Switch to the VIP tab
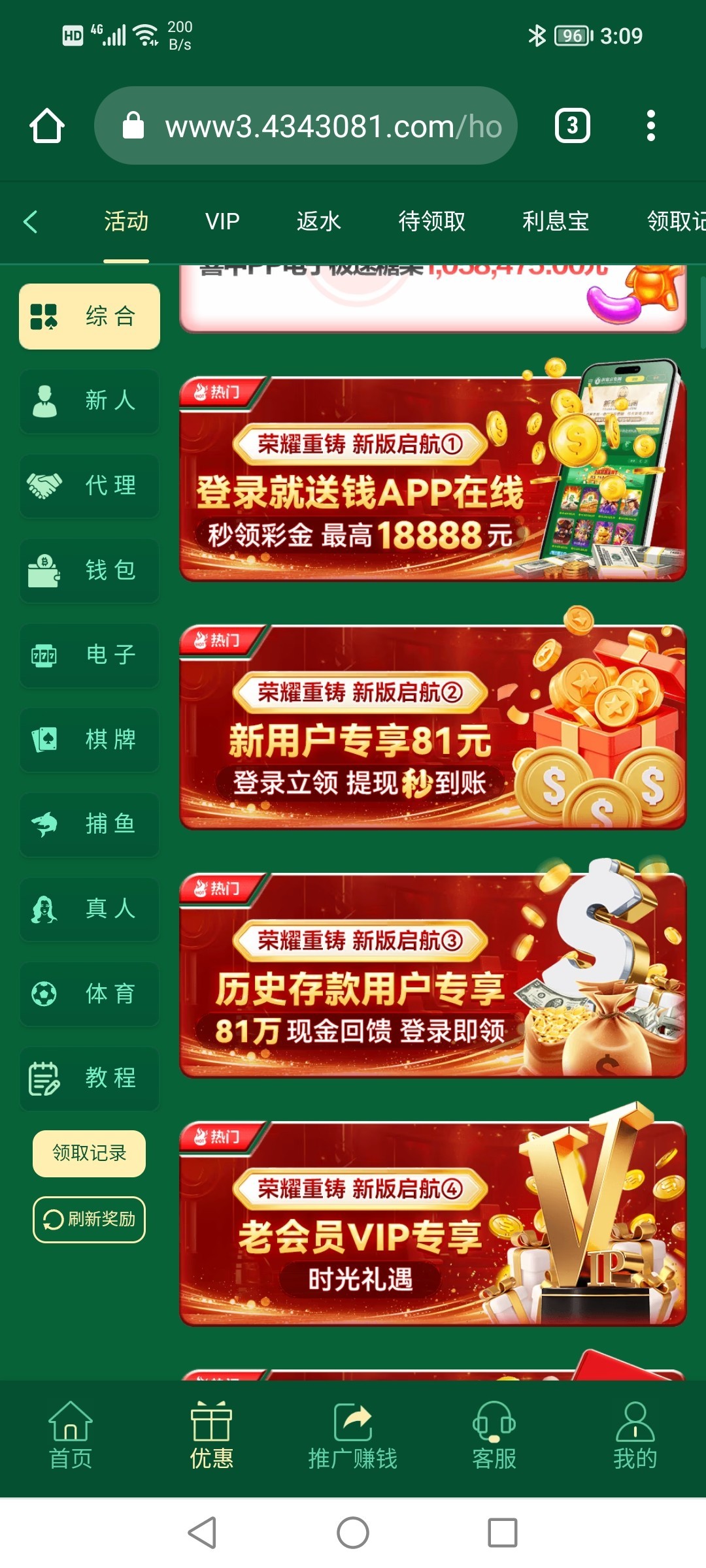 coord(222,221)
